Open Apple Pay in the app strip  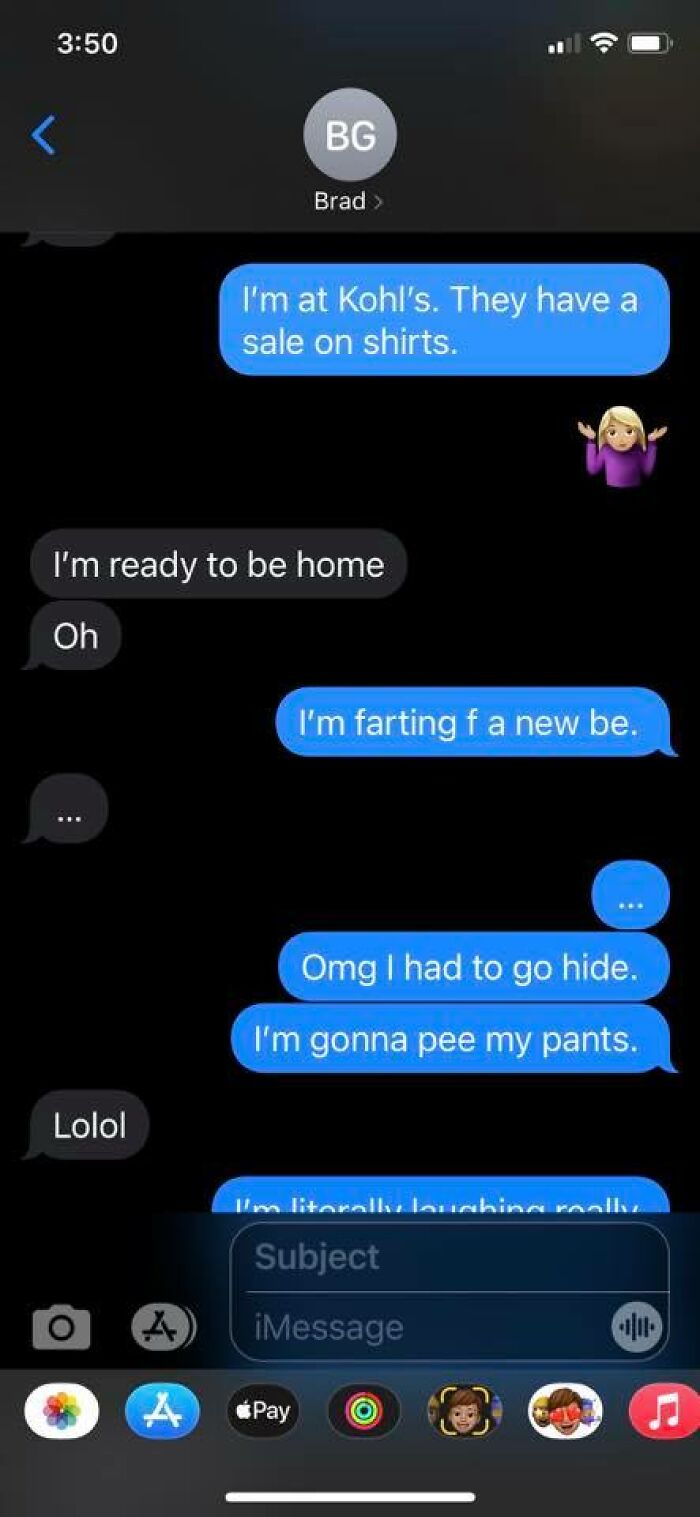[x=263, y=1411]
